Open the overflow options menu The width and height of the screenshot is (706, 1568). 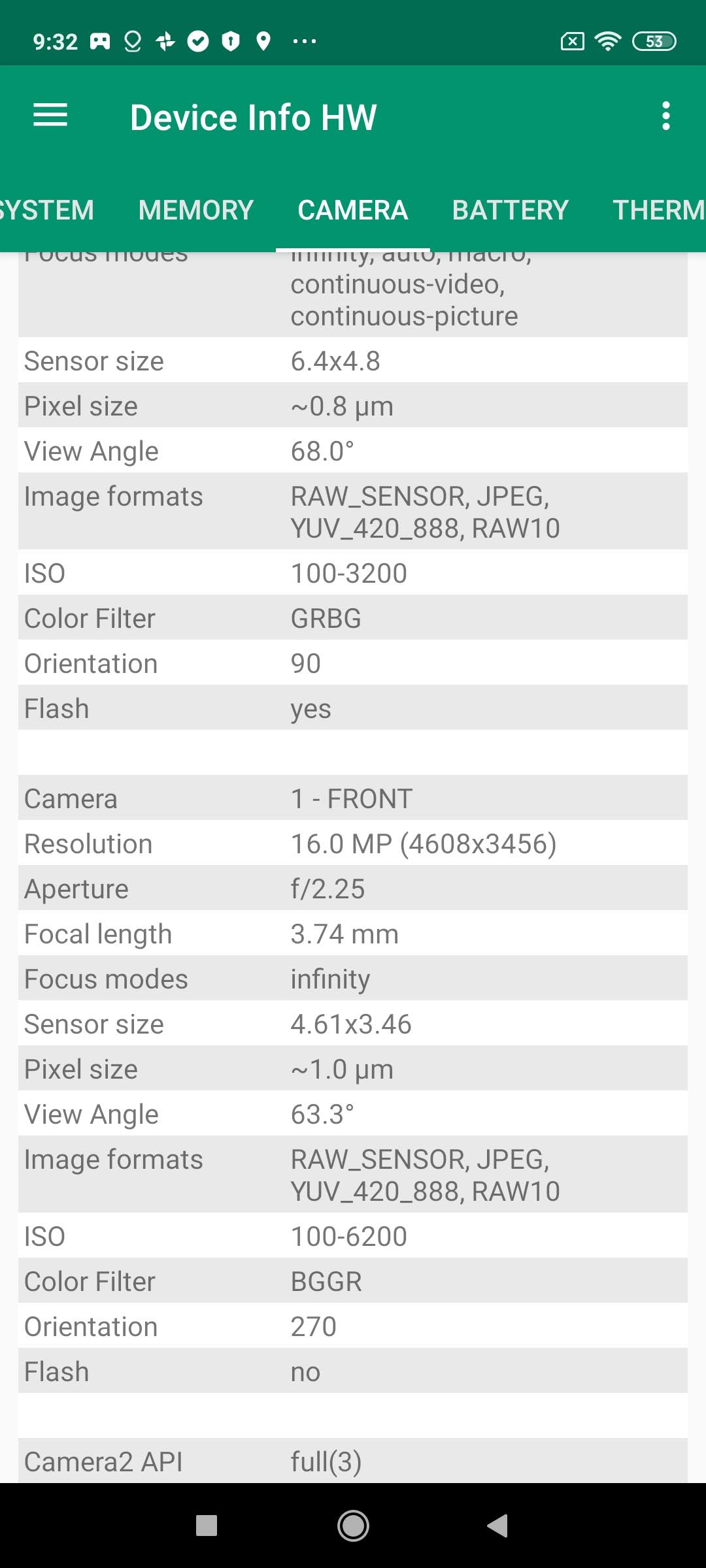665,116
